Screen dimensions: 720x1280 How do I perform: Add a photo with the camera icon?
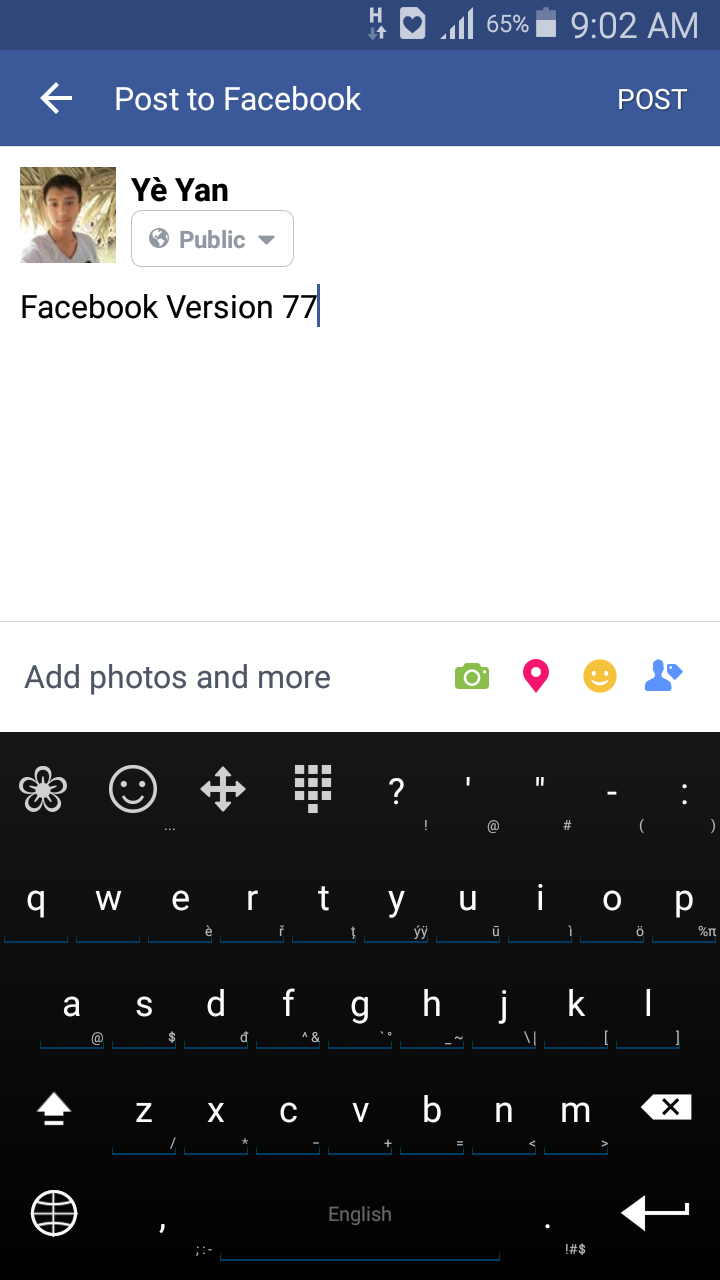[472, 677]
